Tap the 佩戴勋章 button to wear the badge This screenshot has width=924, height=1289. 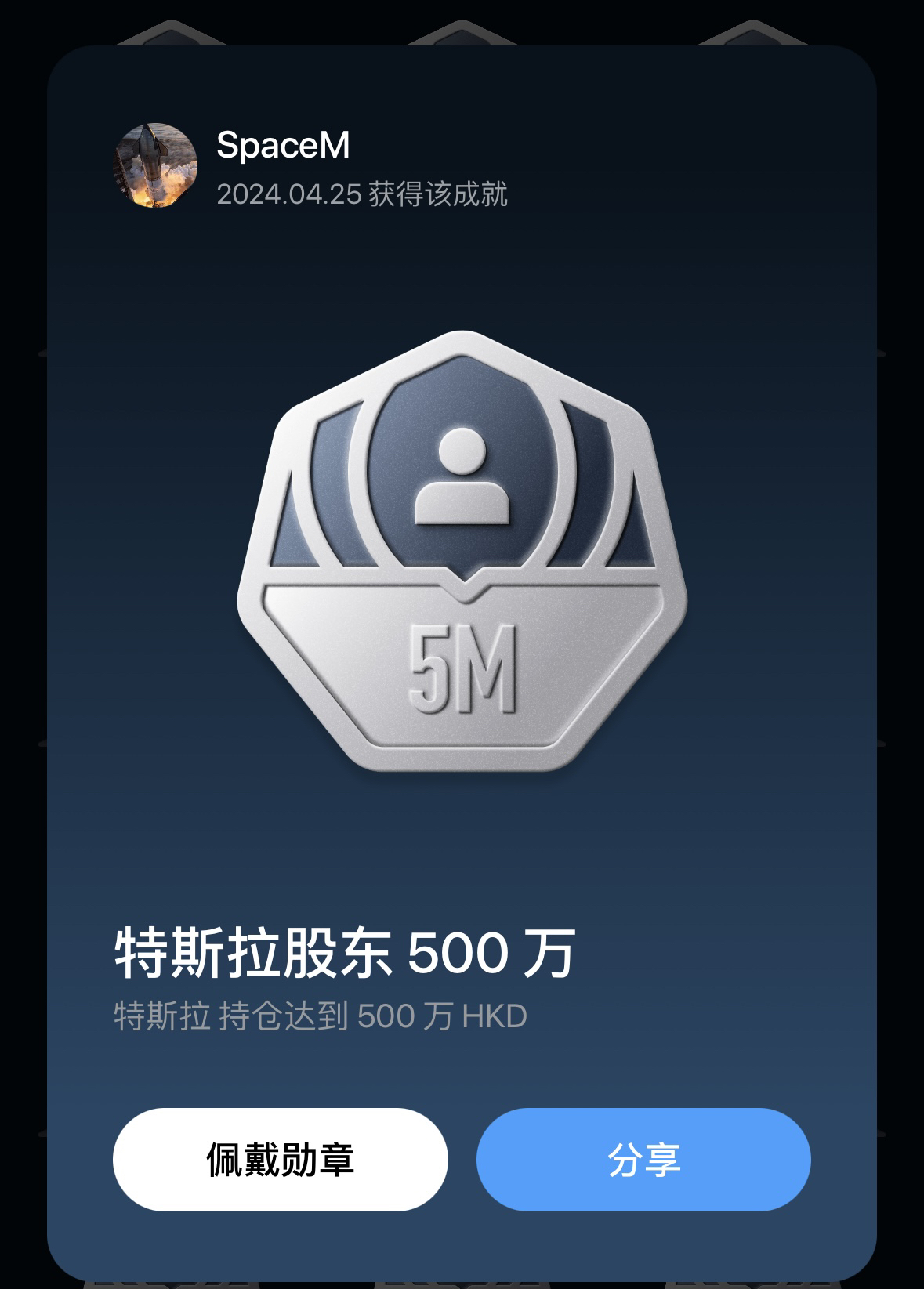[x=280, y=1159]
